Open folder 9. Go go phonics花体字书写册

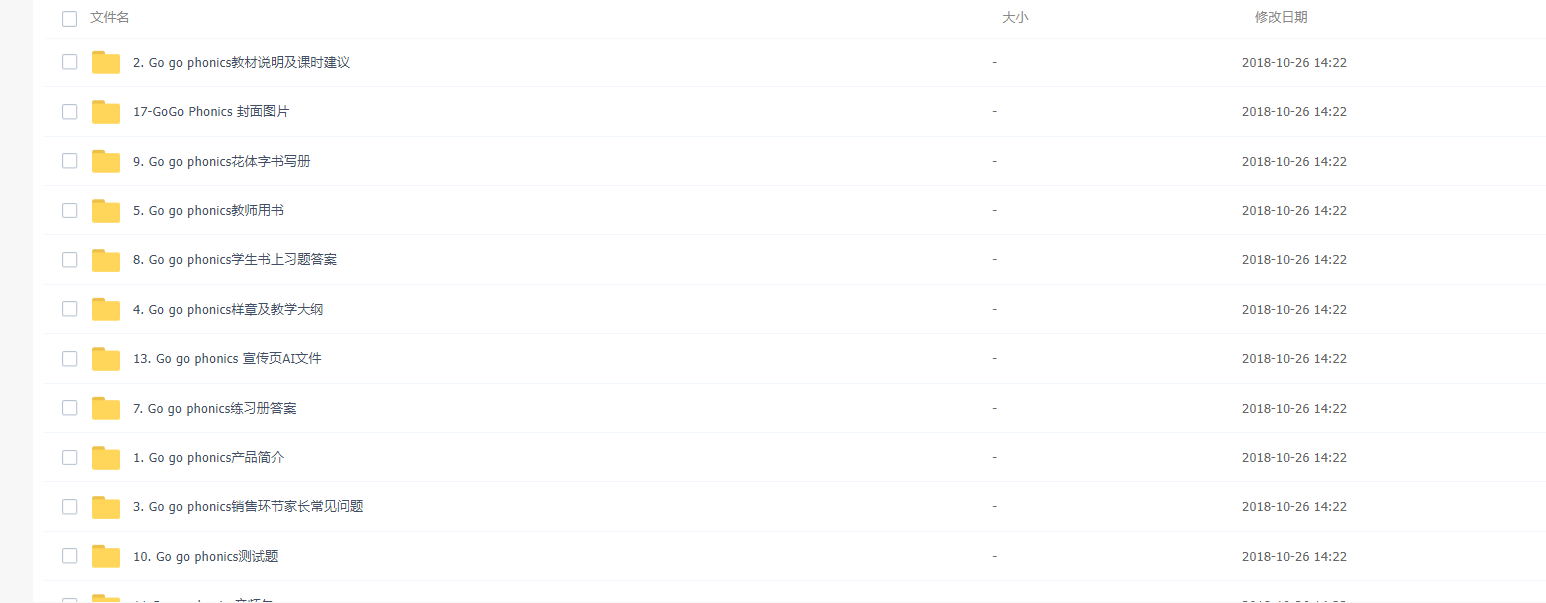pyautogui.click(x=221, y=161)
